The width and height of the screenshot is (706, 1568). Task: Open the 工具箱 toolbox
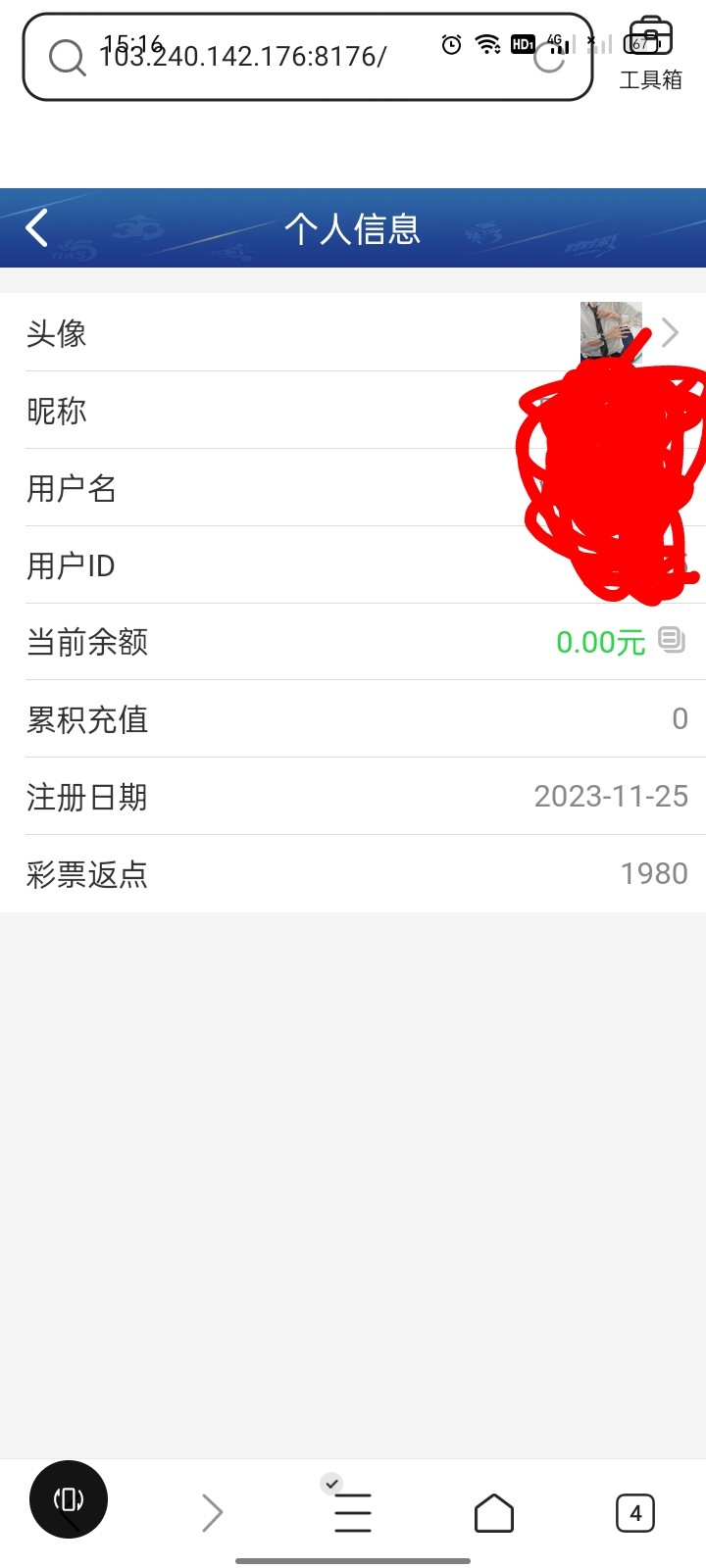pos(650,55)
